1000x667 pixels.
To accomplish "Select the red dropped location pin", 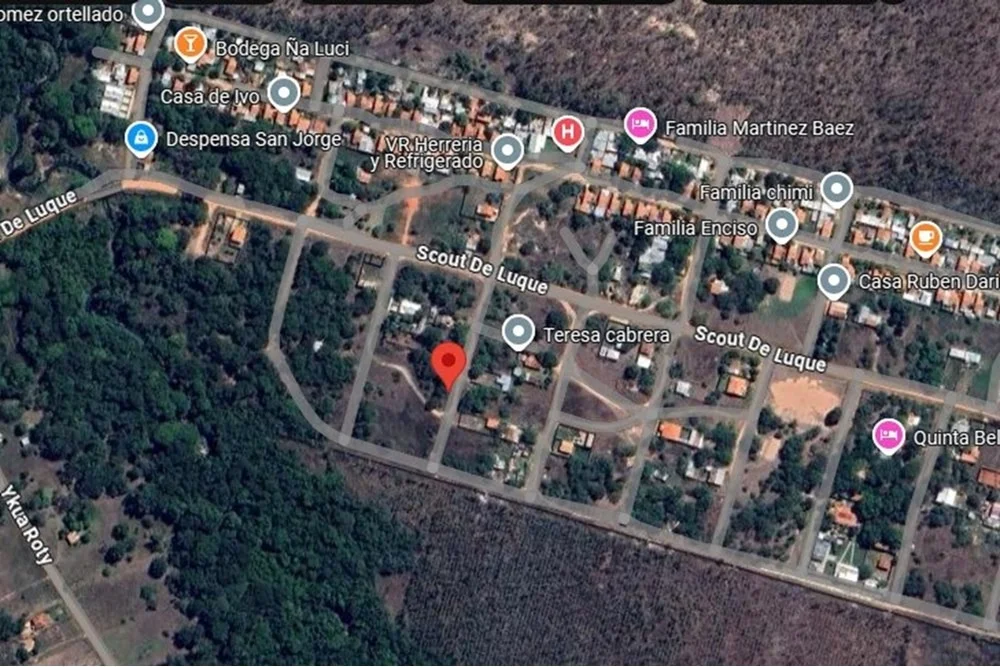I will [x=449, y=364].
